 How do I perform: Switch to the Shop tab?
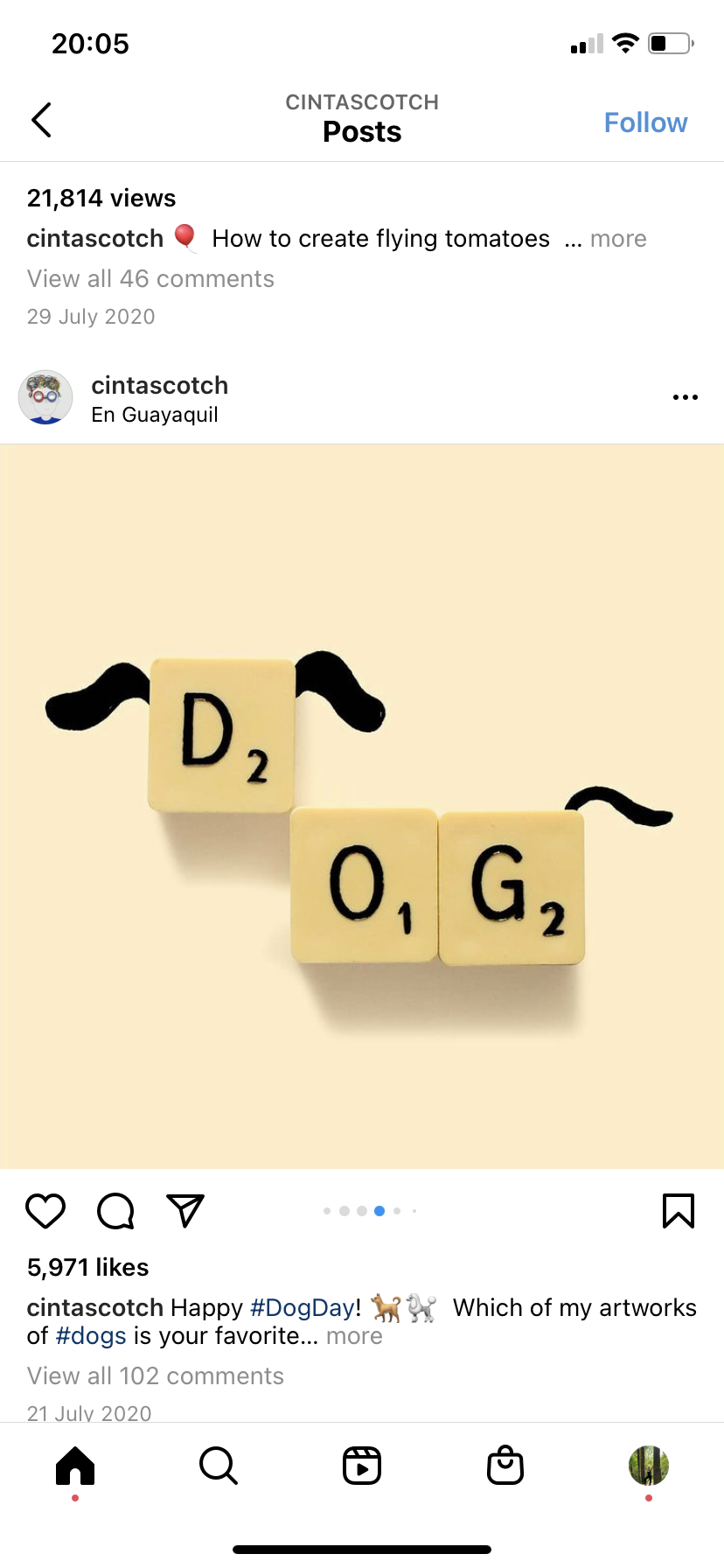coord(505,1466)
